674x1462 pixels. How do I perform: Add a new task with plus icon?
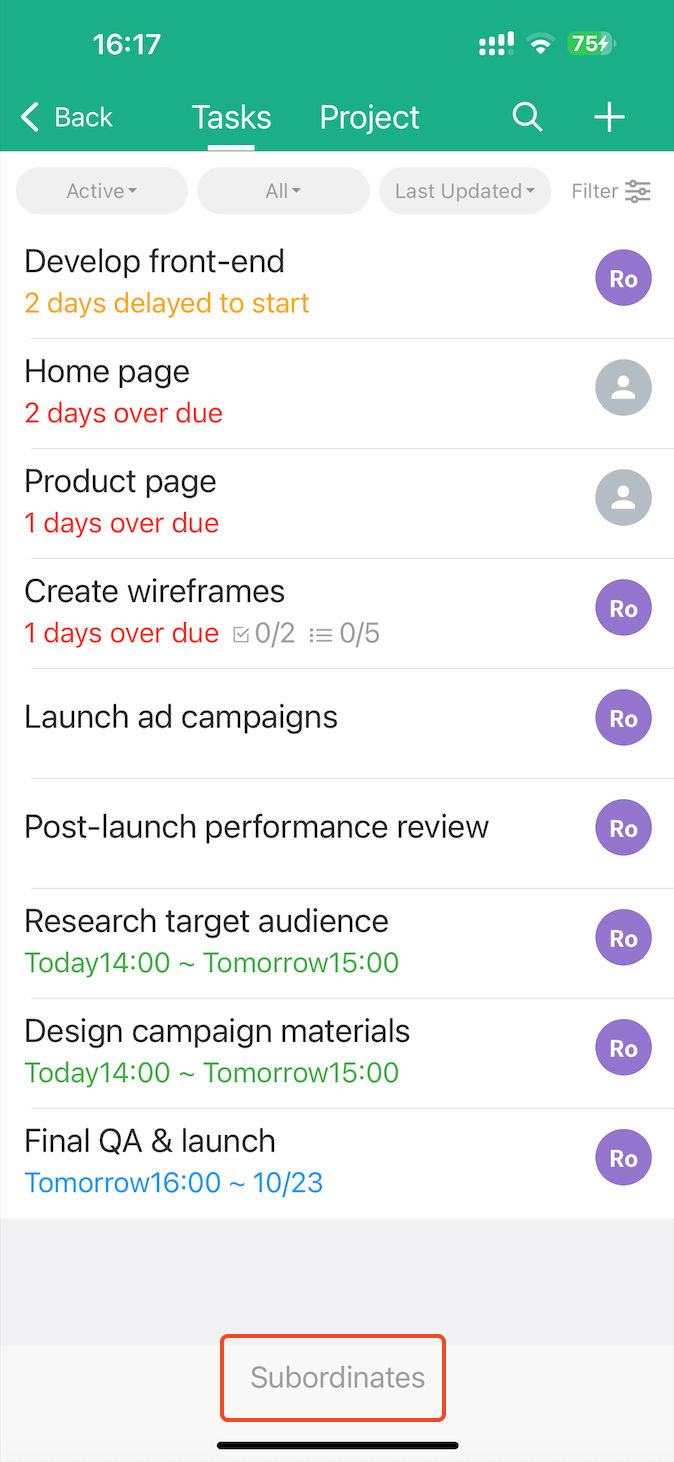[x=609, y=117]
